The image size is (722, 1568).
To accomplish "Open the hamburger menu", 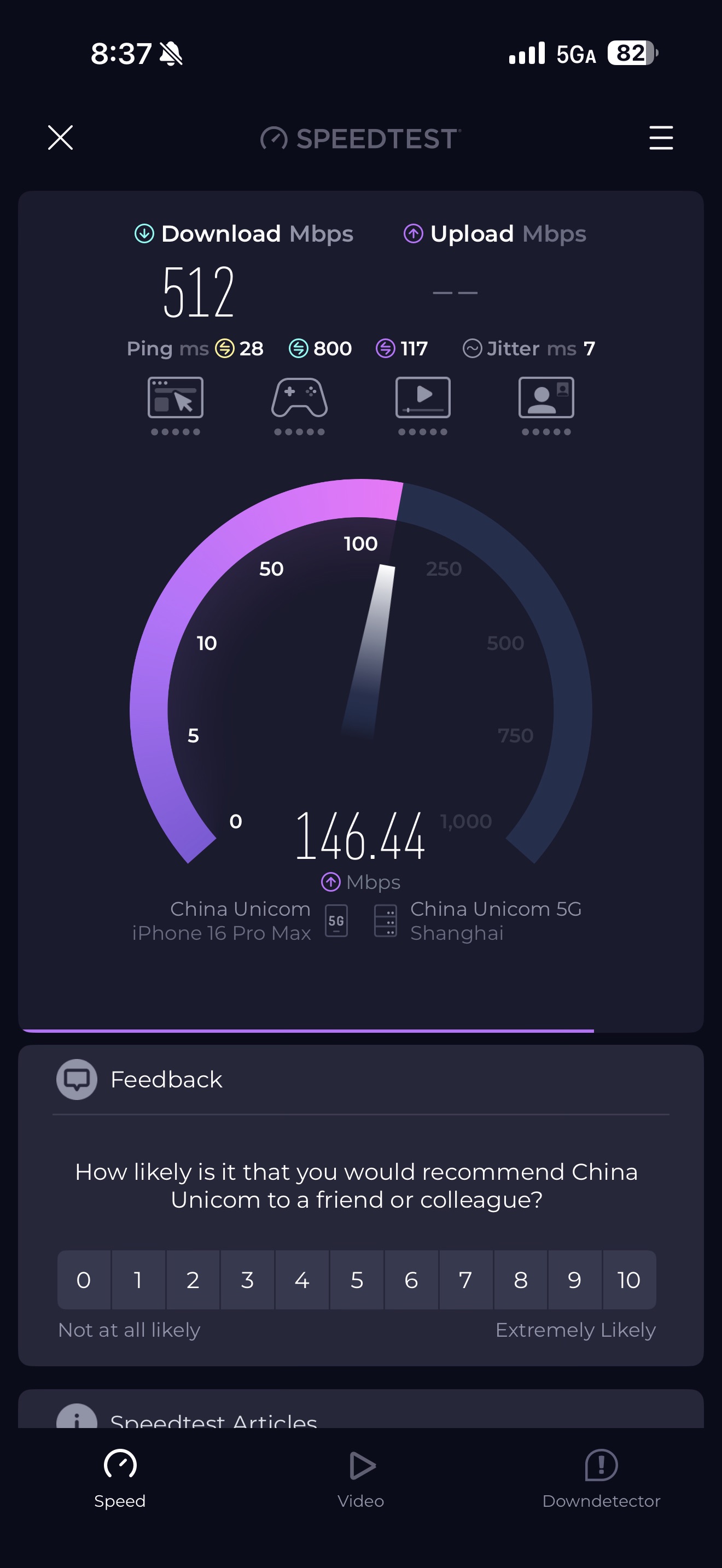I will coord(661,138).
